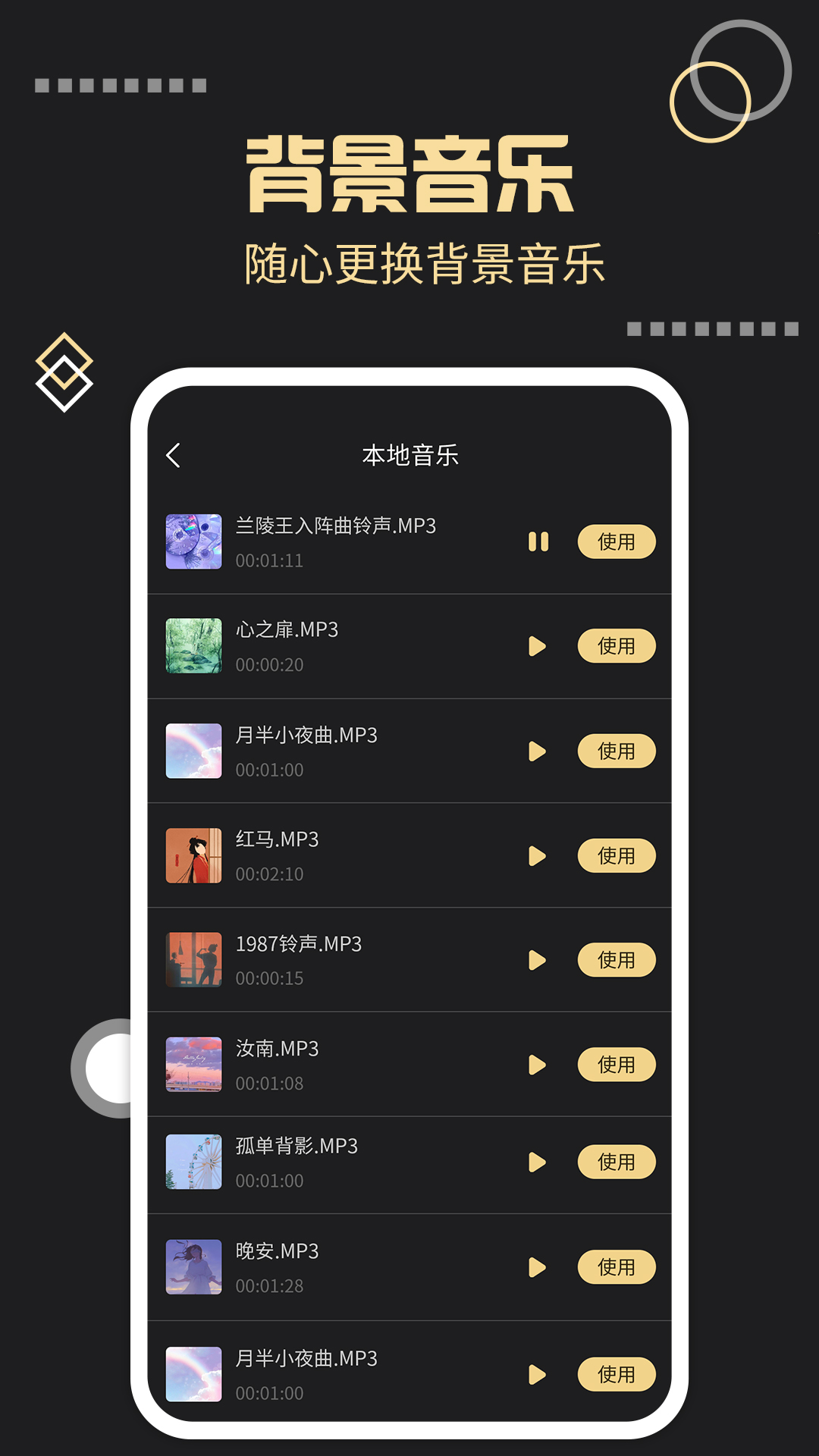The image size is (819, 1456).
Task: Play the 红马.MP3 track
Action: 538,856
